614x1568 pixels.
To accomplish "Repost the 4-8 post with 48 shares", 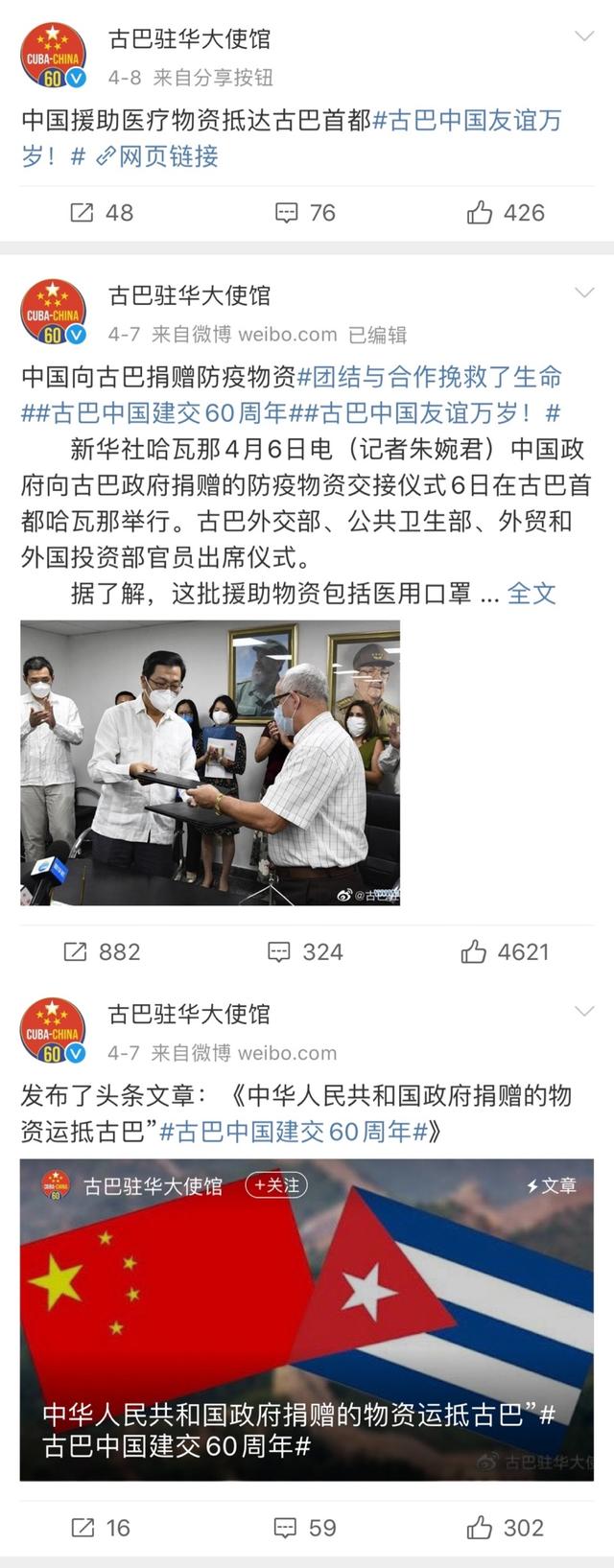I will coord(101,213).
